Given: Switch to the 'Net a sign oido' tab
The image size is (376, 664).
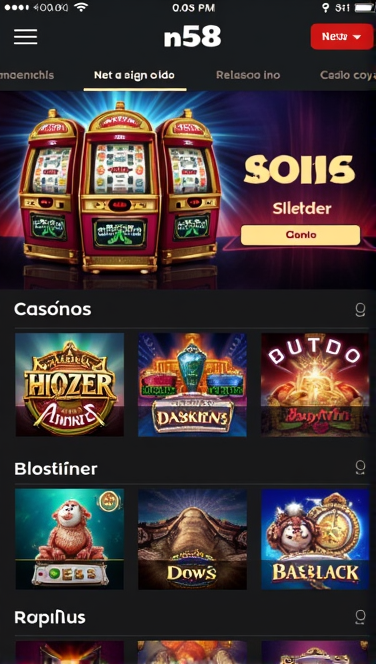Looking at the screenshot, I should coord(134,75).
